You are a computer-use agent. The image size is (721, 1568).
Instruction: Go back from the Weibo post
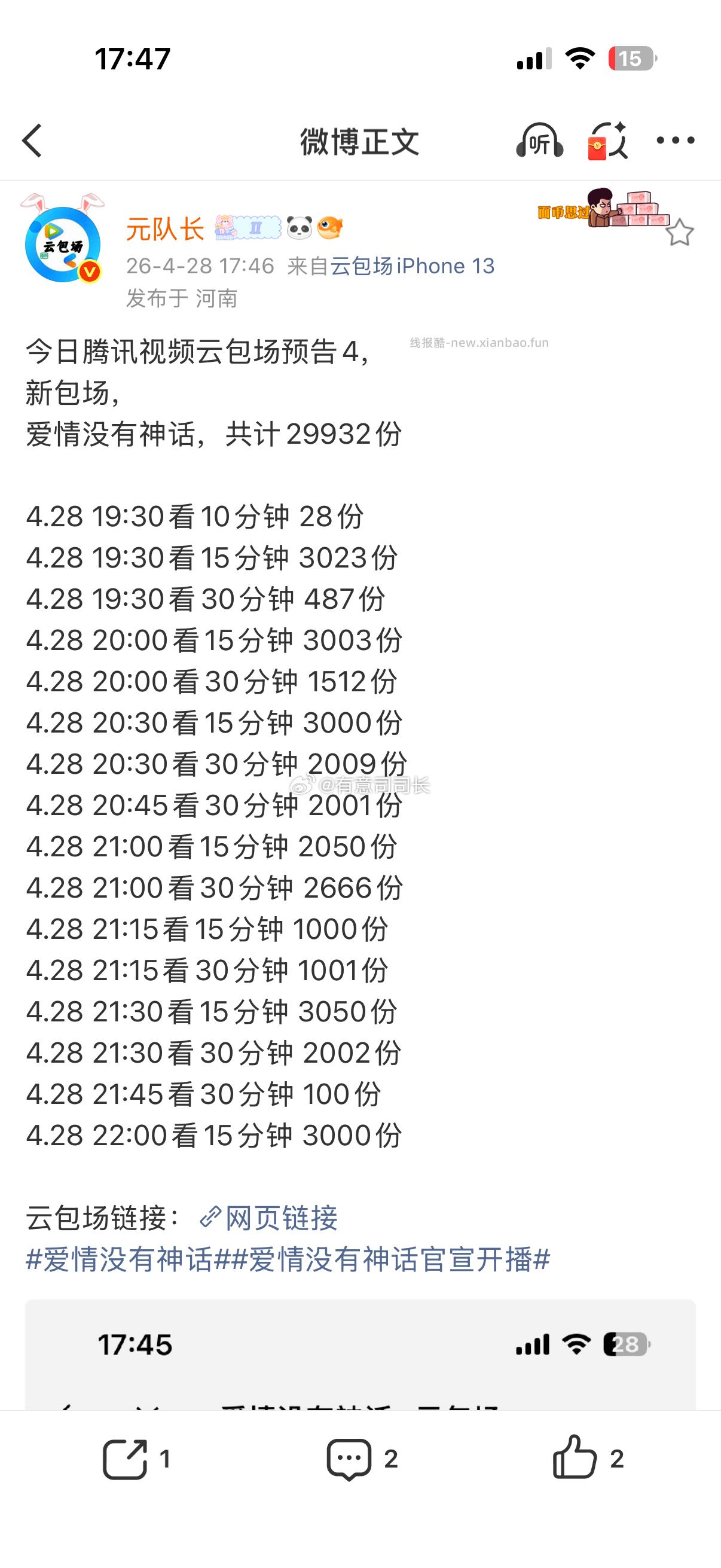(32, 141)
